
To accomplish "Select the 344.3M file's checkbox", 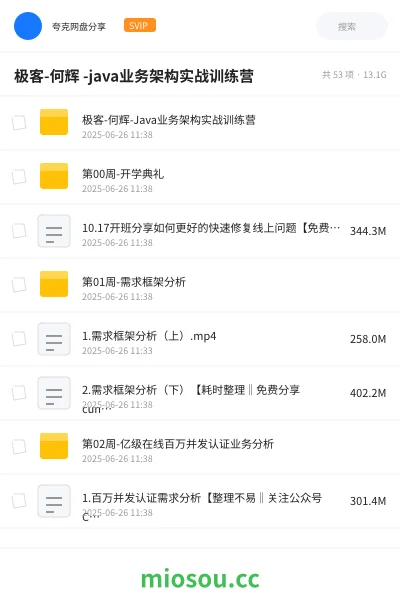I will [19, 231].
